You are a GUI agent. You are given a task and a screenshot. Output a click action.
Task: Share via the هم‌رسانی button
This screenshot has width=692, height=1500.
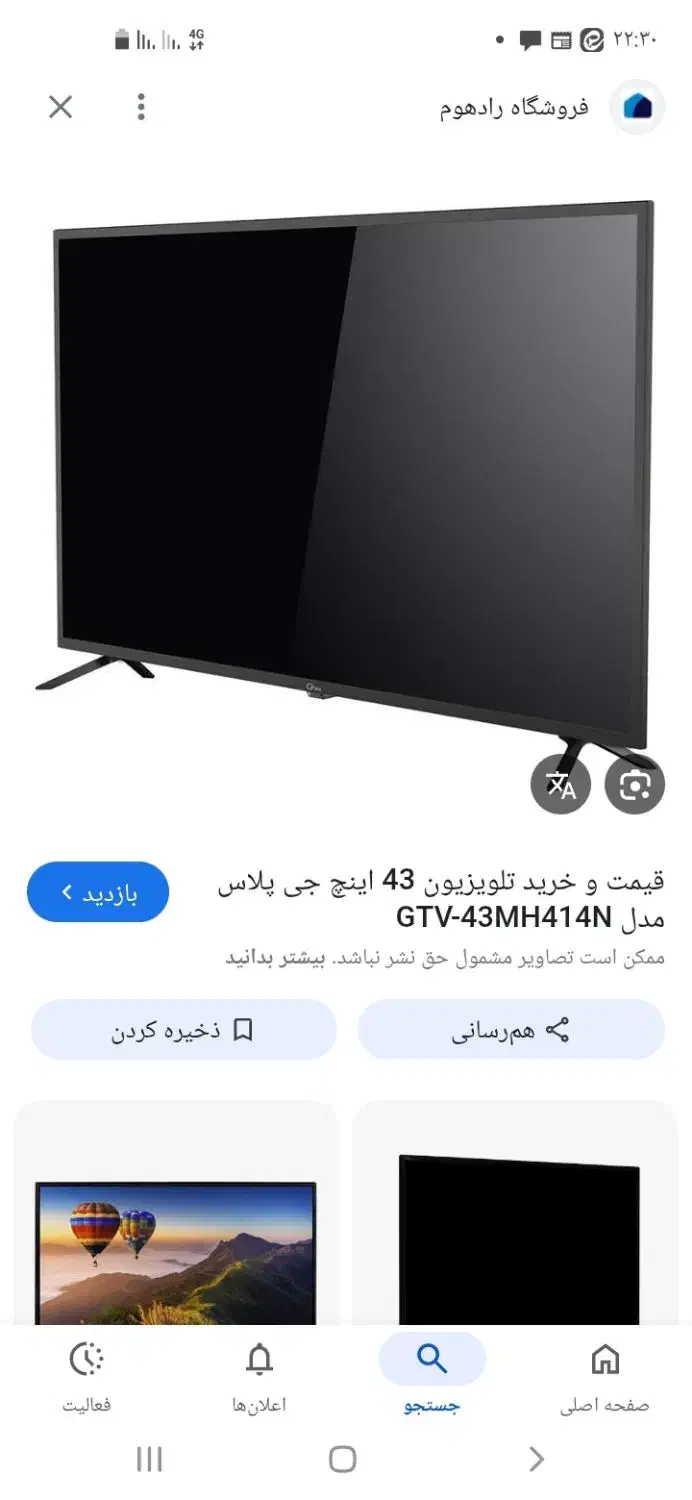(511, 1030)
